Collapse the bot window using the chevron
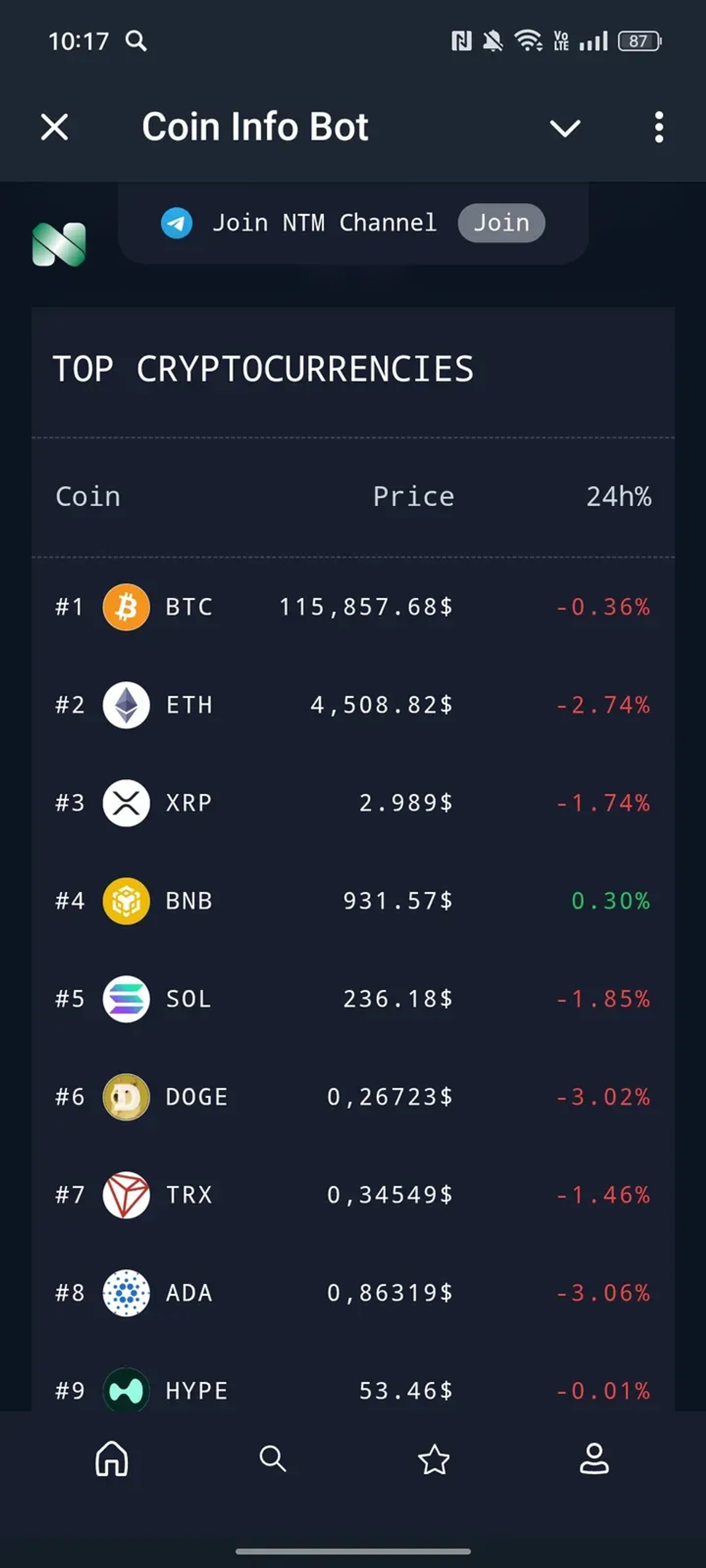This screenshot has width=706, height=1568. [564, 128]
